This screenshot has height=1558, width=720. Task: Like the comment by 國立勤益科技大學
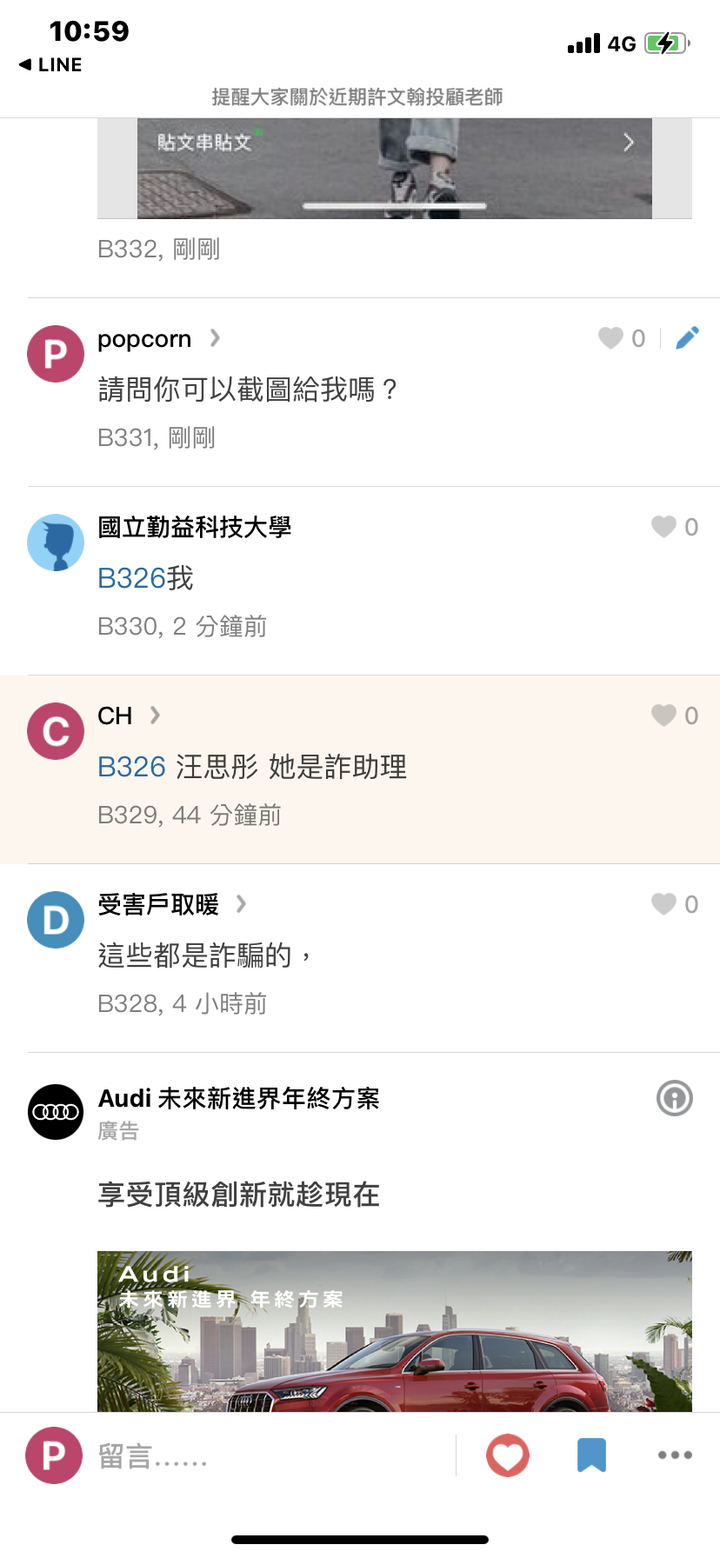[664, 527]
